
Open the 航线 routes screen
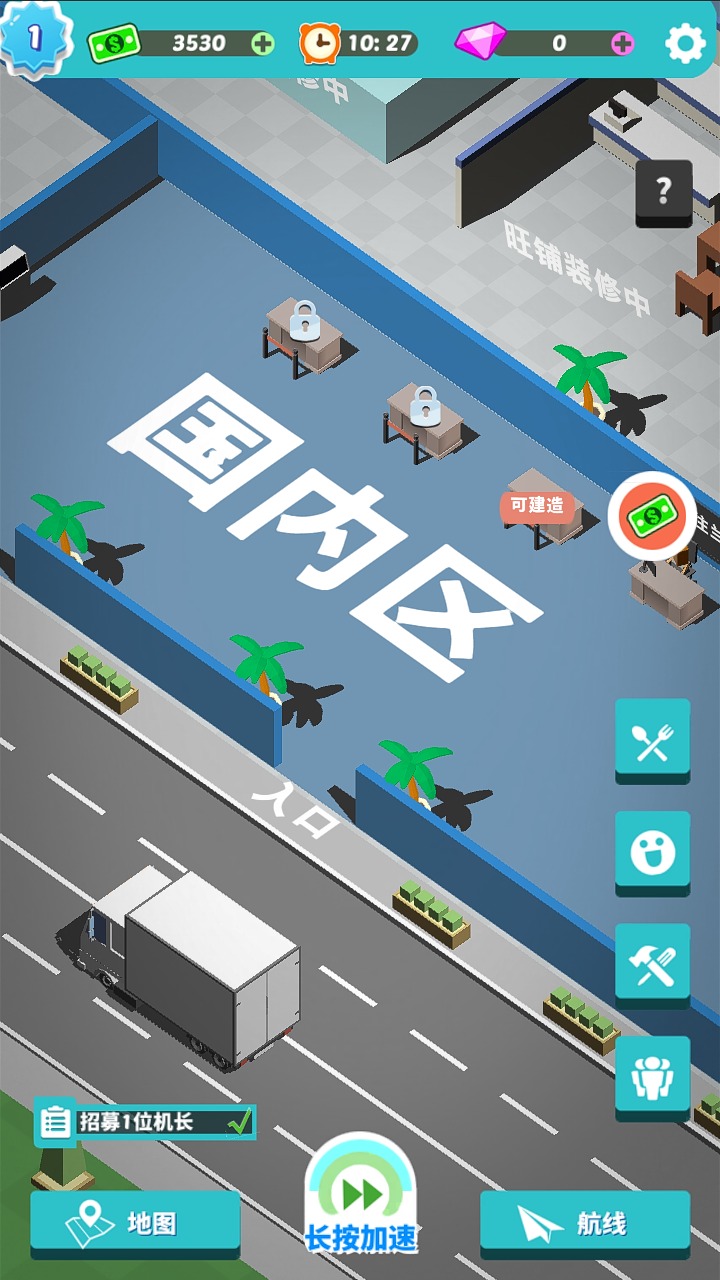(583, 1219)
